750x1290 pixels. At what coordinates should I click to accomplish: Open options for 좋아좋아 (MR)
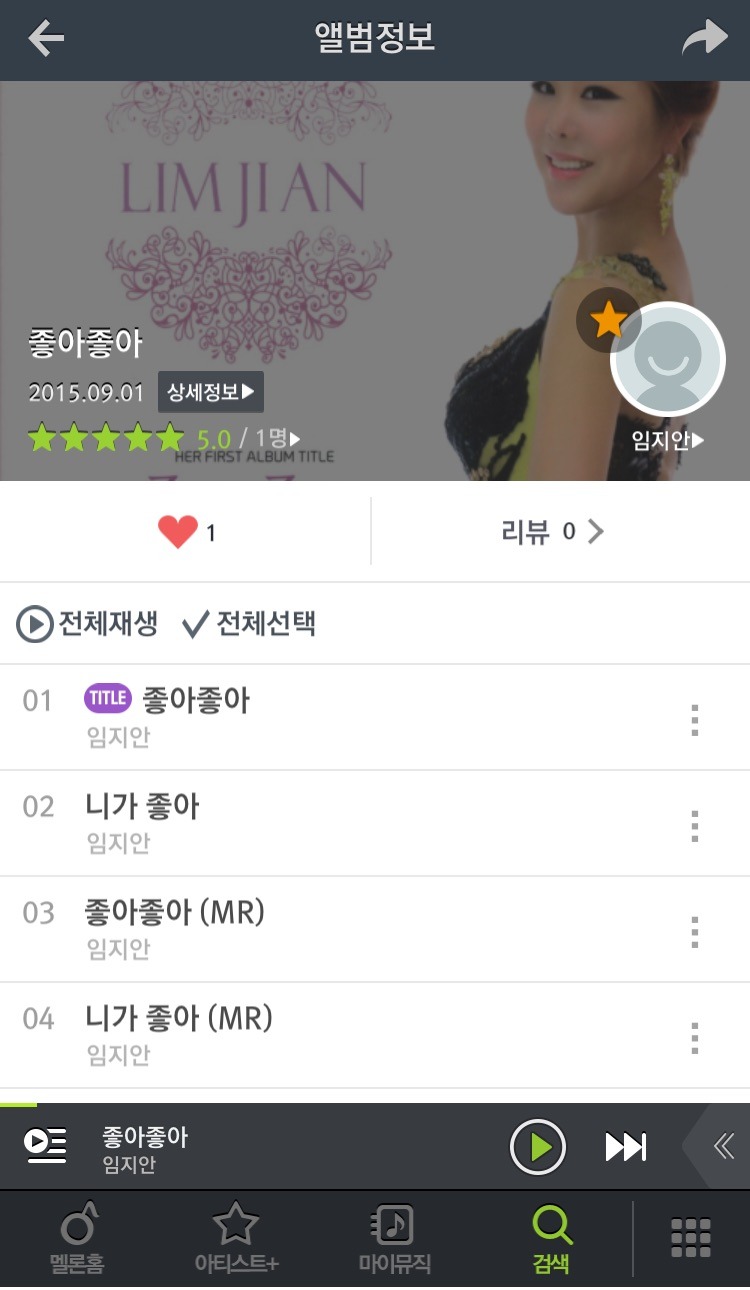(x=694, y=931)
